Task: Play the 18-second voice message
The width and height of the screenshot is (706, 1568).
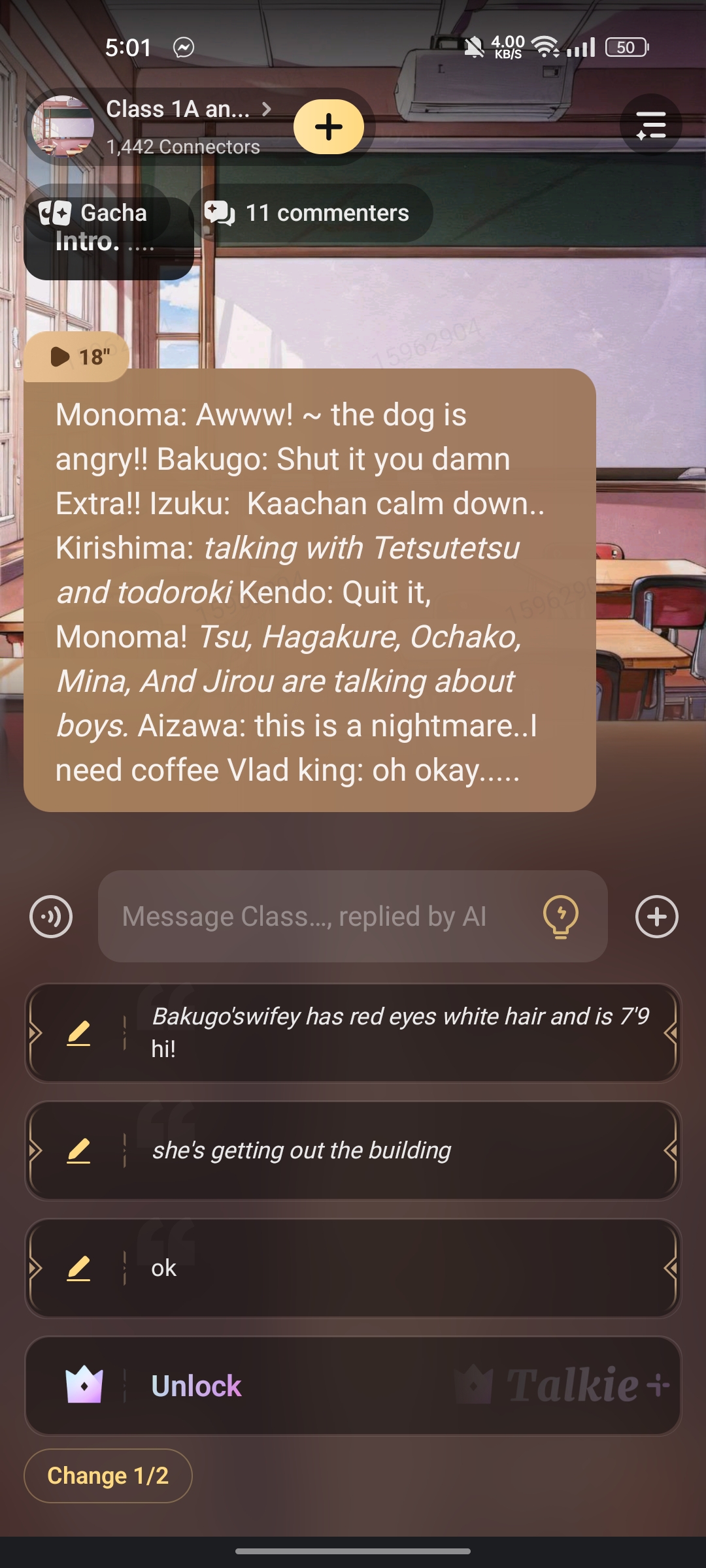Action: pos(77,357)
